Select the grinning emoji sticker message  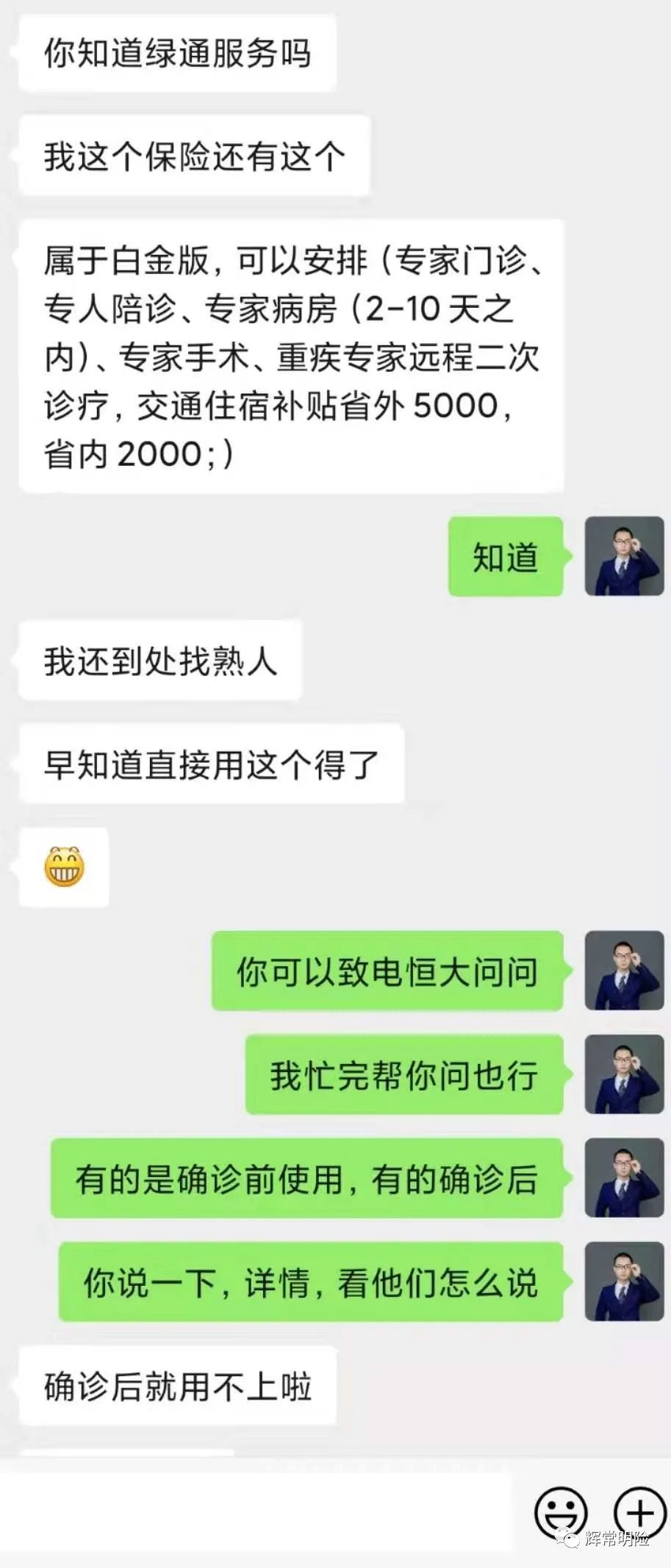[x=63, y=867]
